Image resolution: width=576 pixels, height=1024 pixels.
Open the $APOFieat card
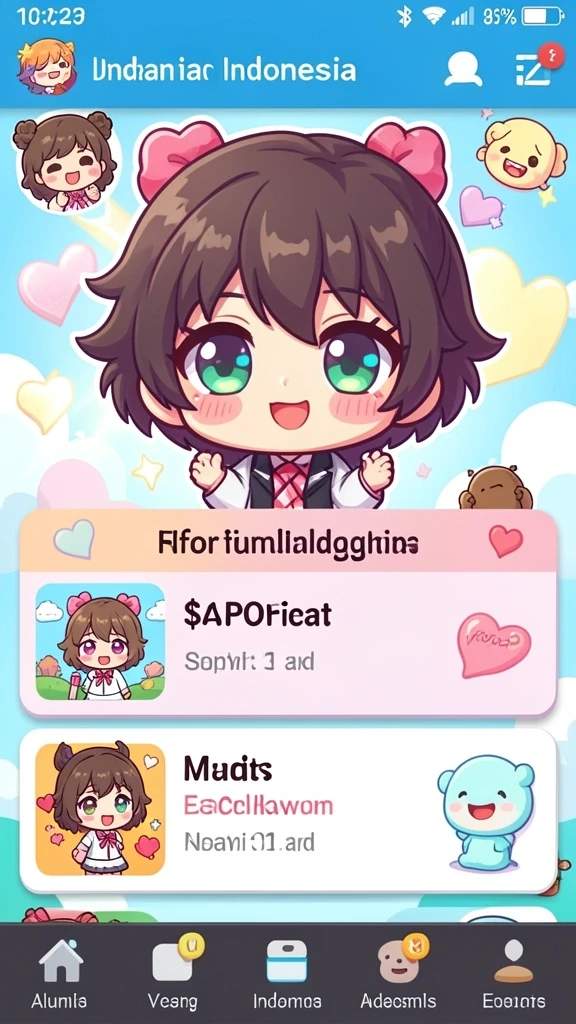click(x=288, y=643)
